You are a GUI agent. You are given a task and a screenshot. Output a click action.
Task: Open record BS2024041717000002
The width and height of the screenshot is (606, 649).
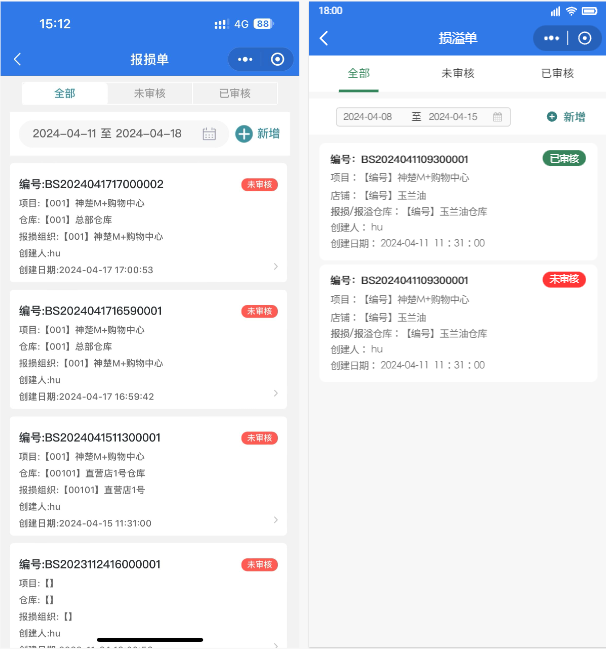[x=148, y=225]
